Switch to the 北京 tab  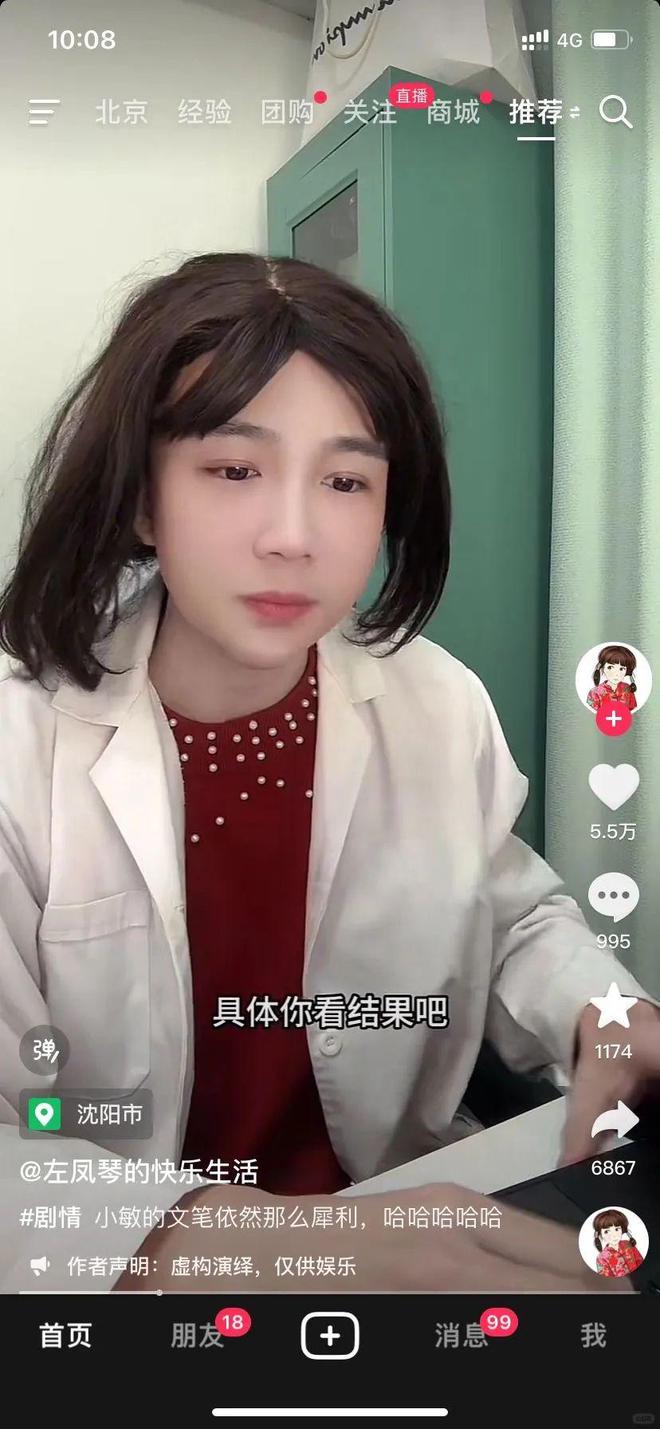[121, 112]
